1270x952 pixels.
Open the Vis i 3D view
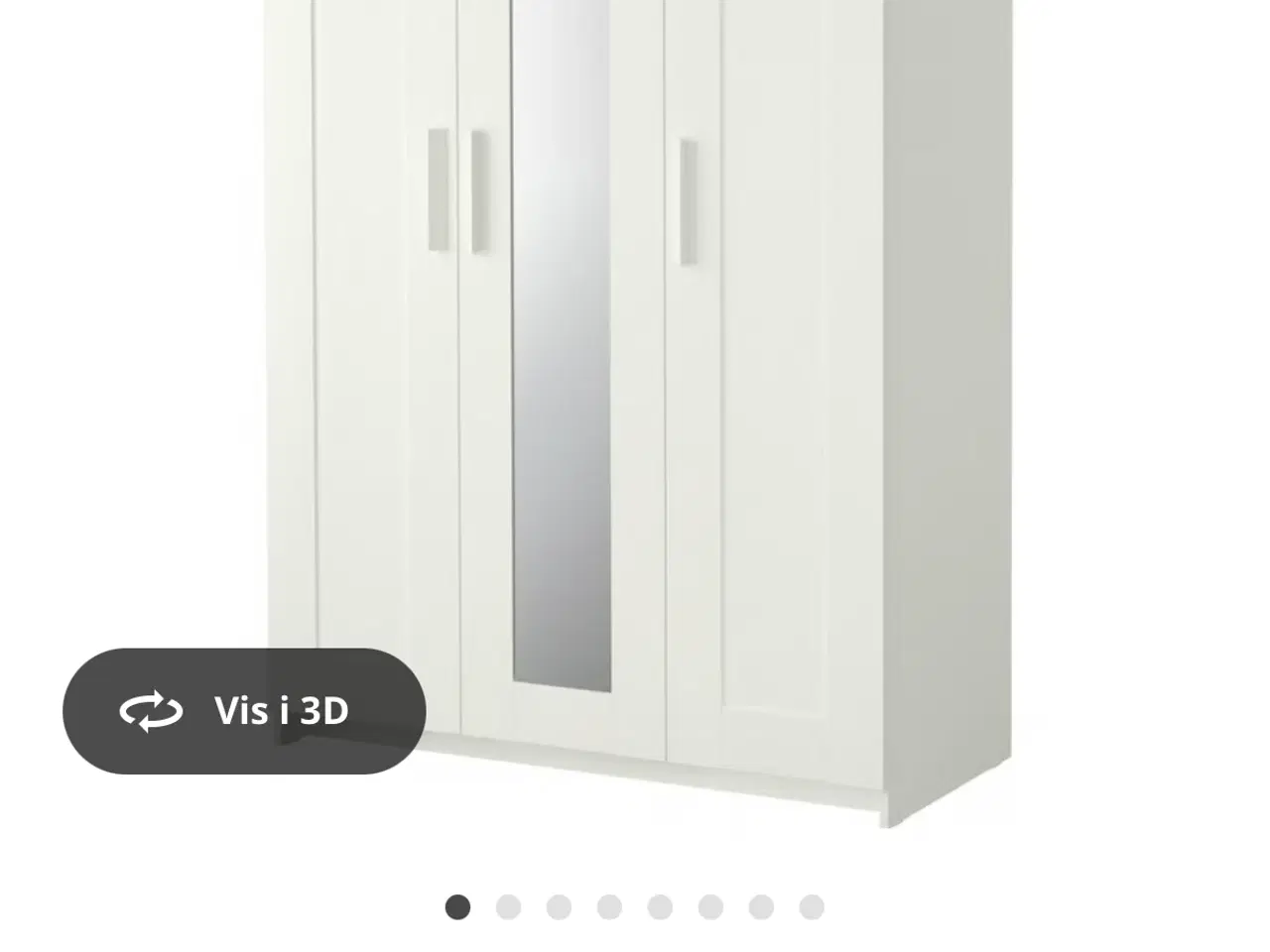pos(244,711)
